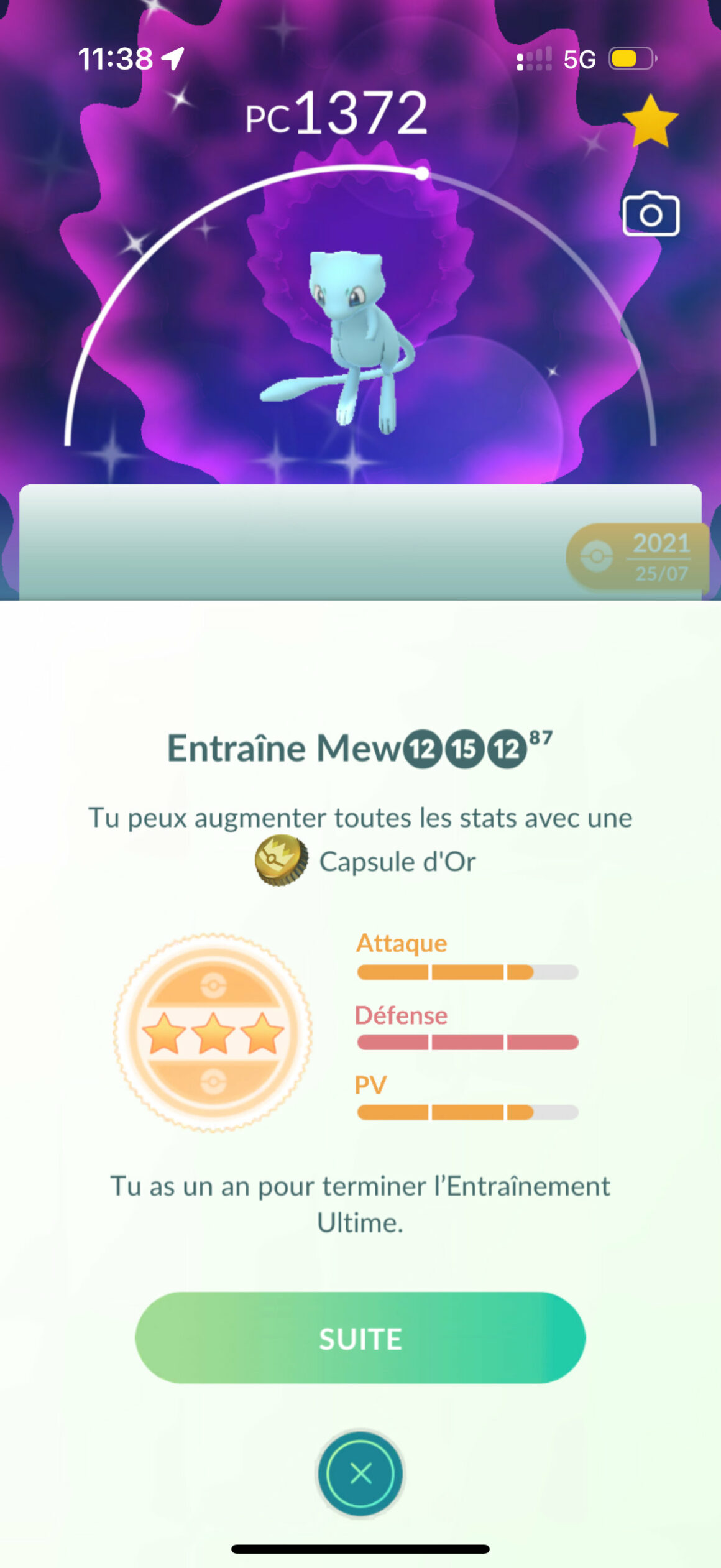
Task: Toggle the favorite star for Mew
Action: pos(650,121)
